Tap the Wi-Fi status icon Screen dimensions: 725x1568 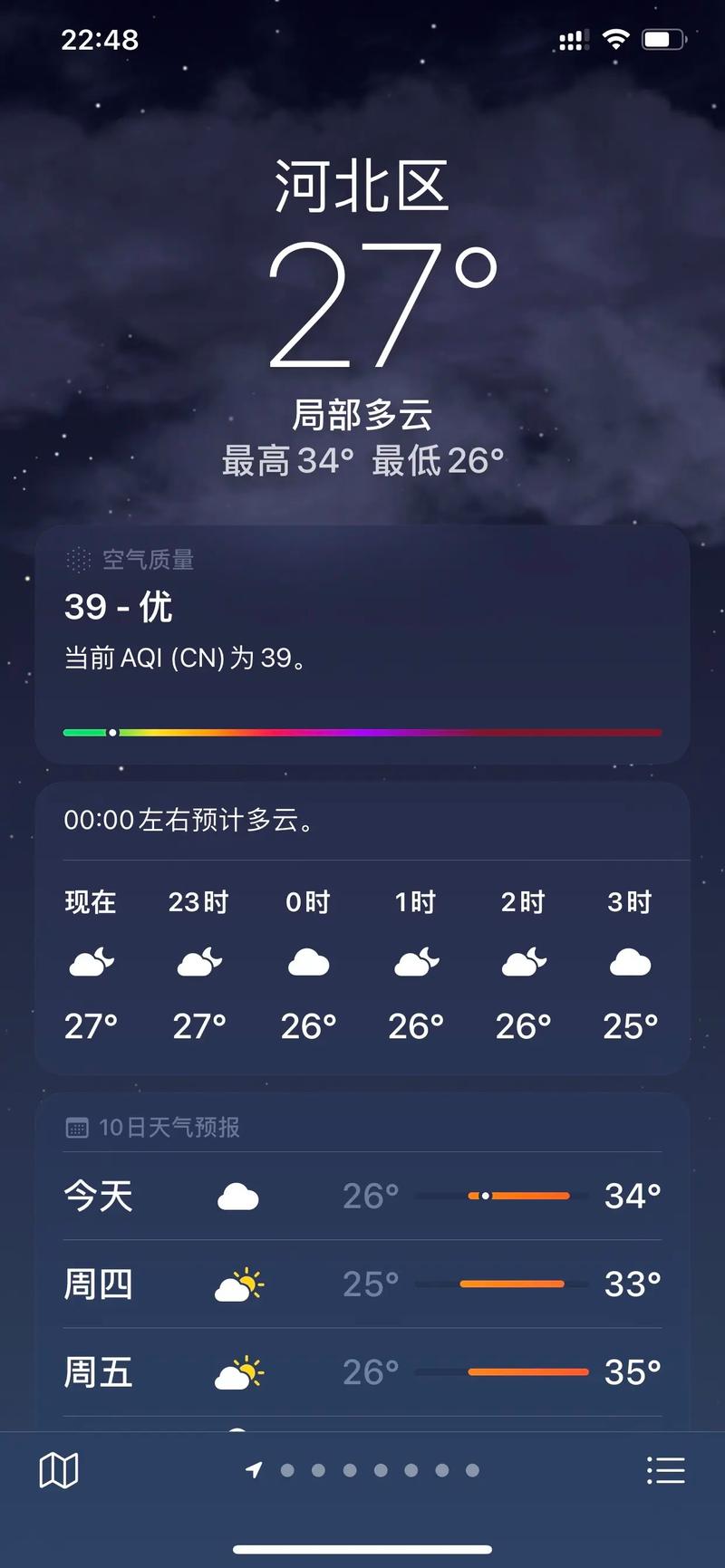coord(617,38)
